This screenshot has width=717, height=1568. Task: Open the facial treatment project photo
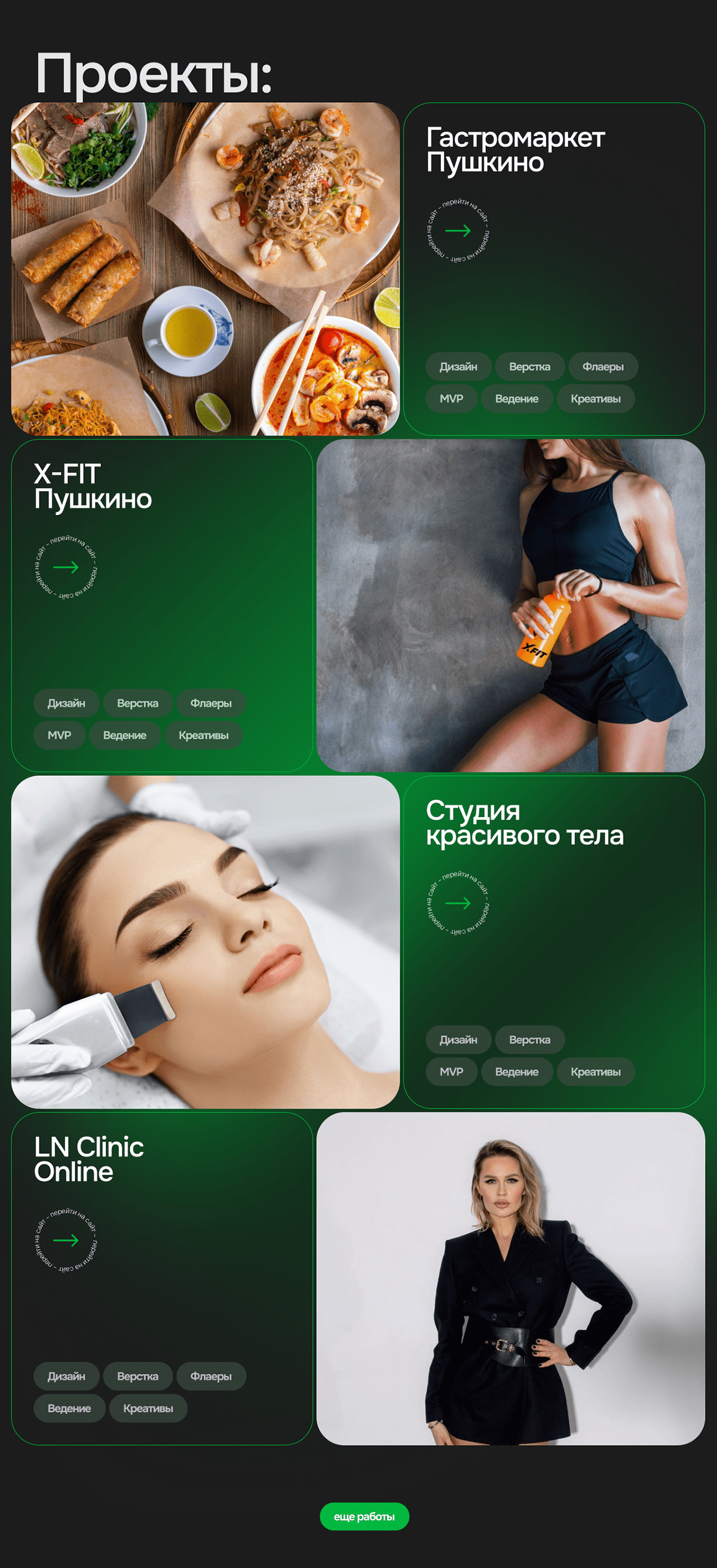(205, 941)
